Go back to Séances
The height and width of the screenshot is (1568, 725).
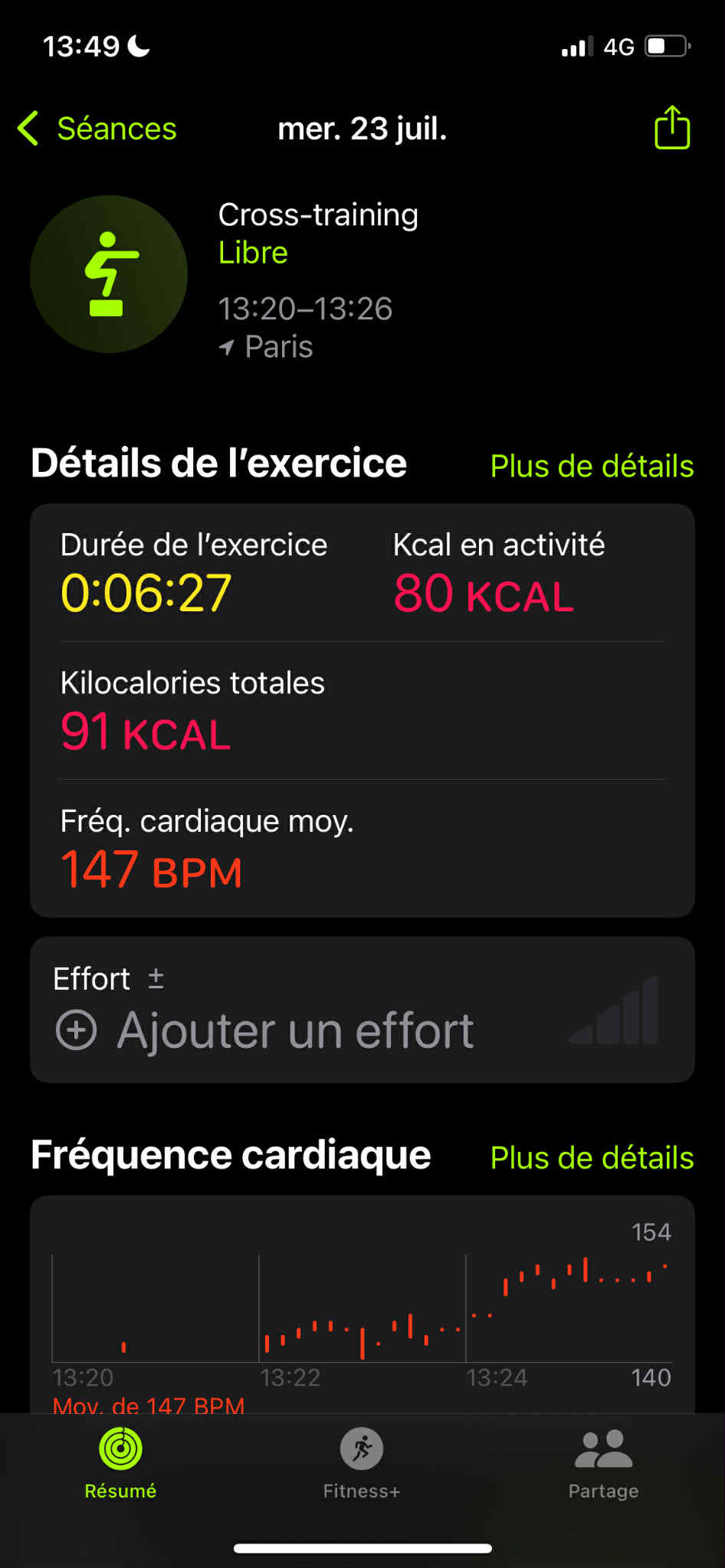point(97,129)
